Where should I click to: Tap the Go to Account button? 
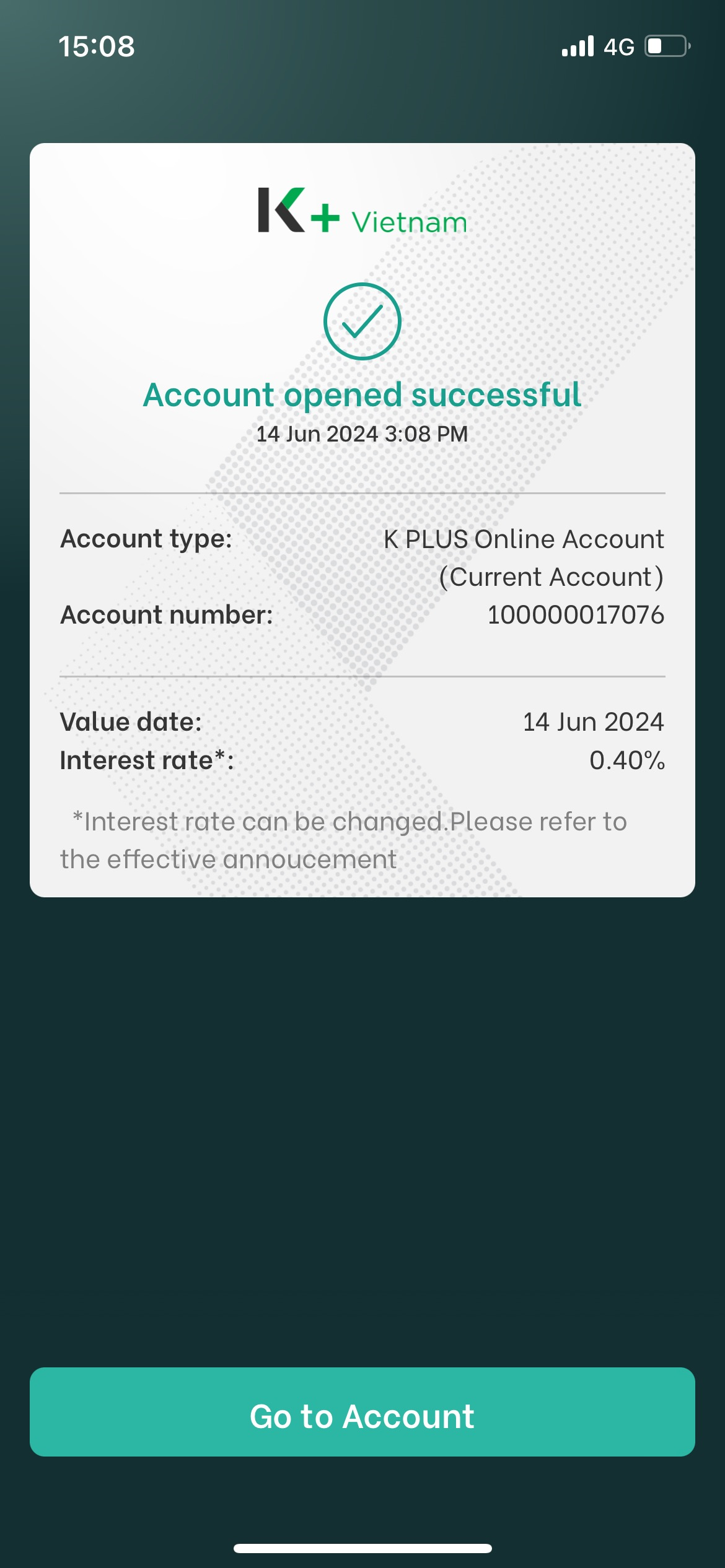click(362, 1416)
